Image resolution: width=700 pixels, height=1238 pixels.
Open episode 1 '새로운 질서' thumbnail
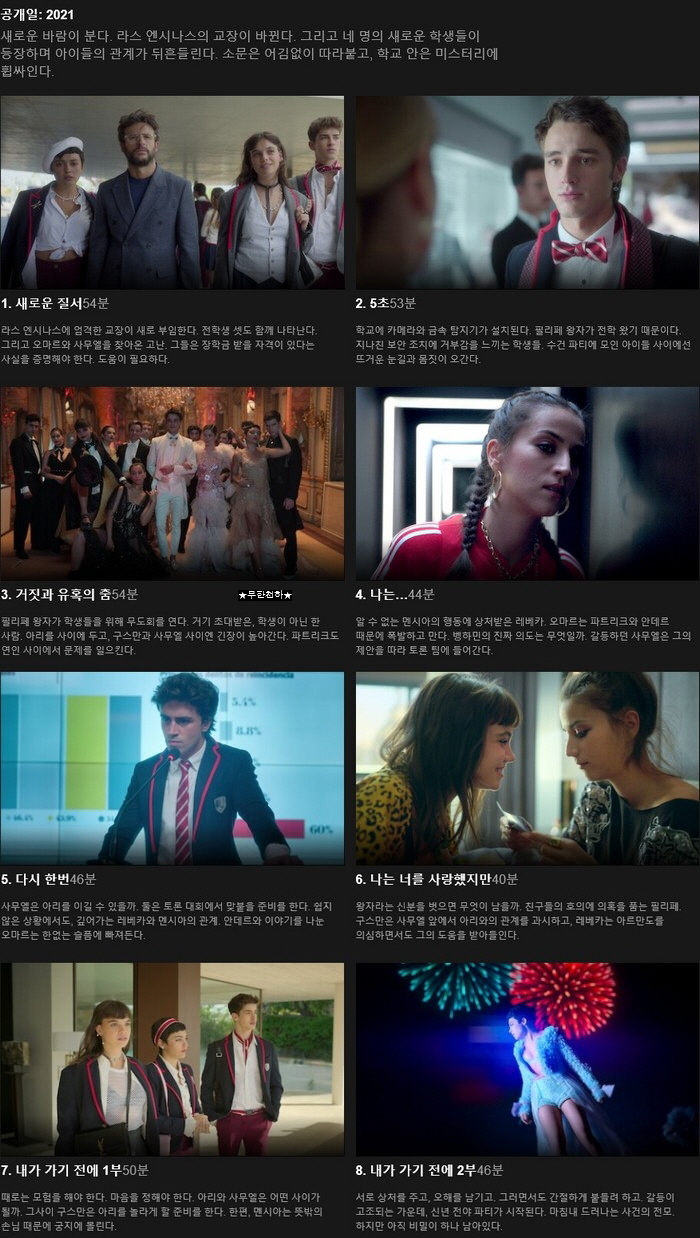coord(172,192)
